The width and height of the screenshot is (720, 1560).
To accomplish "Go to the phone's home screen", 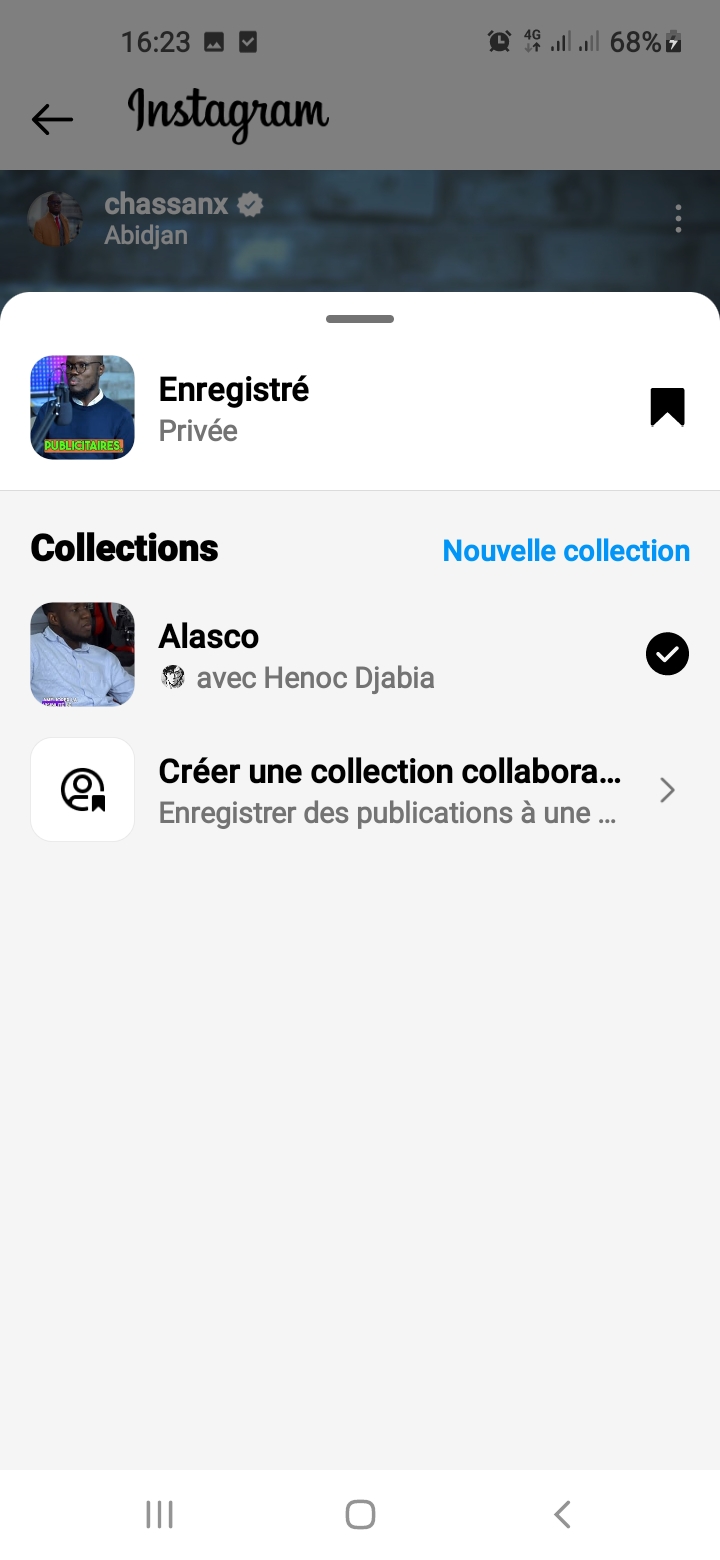I will point(360,1514).
